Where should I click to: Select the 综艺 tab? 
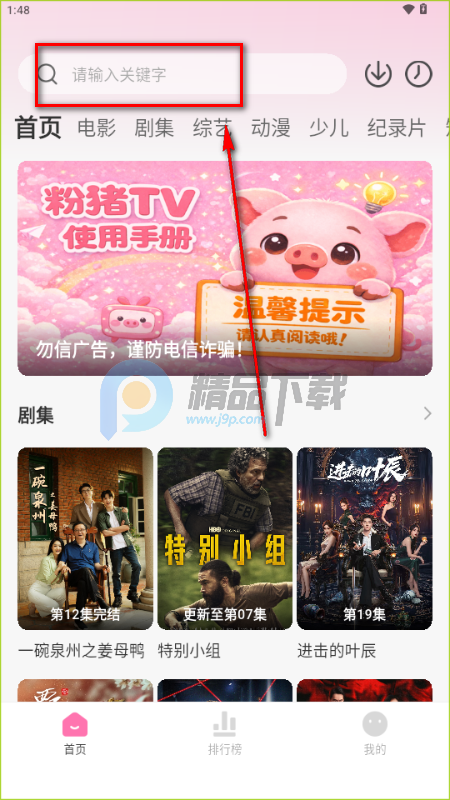coord(212,128)
